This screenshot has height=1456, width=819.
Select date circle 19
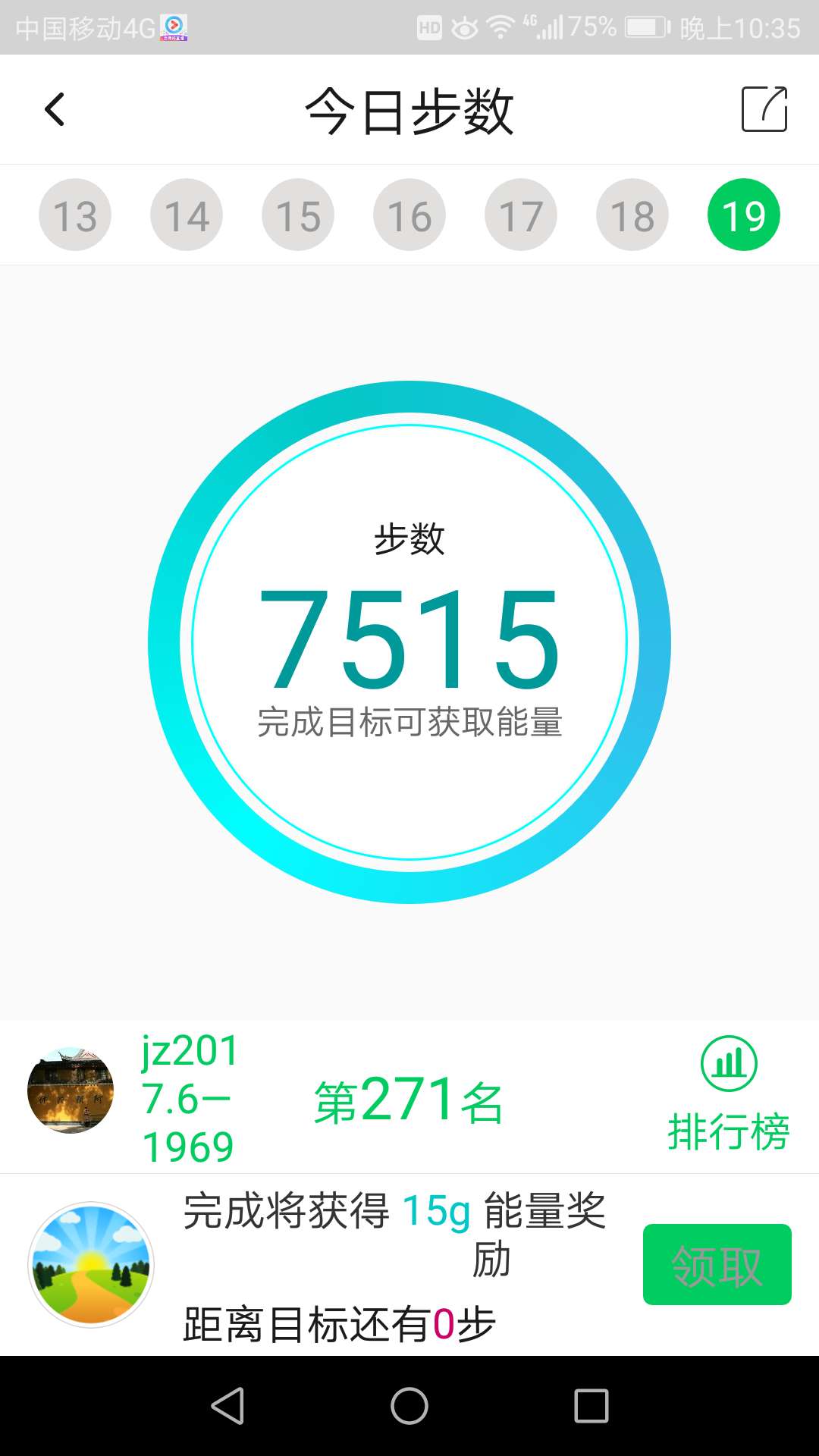point(744,213)
